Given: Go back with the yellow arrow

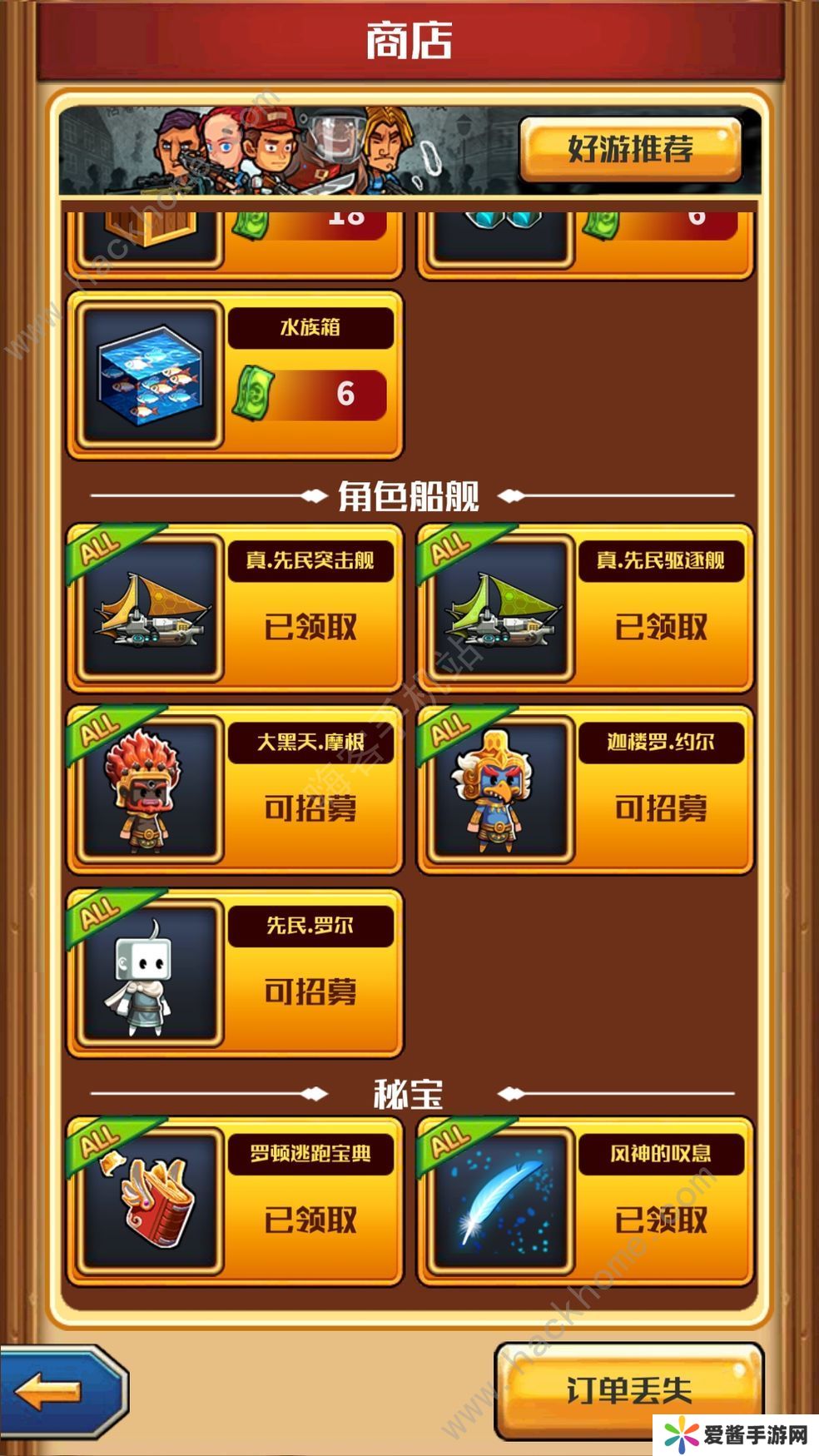Looking at the screenshot, I should (x=60, y=1391).
